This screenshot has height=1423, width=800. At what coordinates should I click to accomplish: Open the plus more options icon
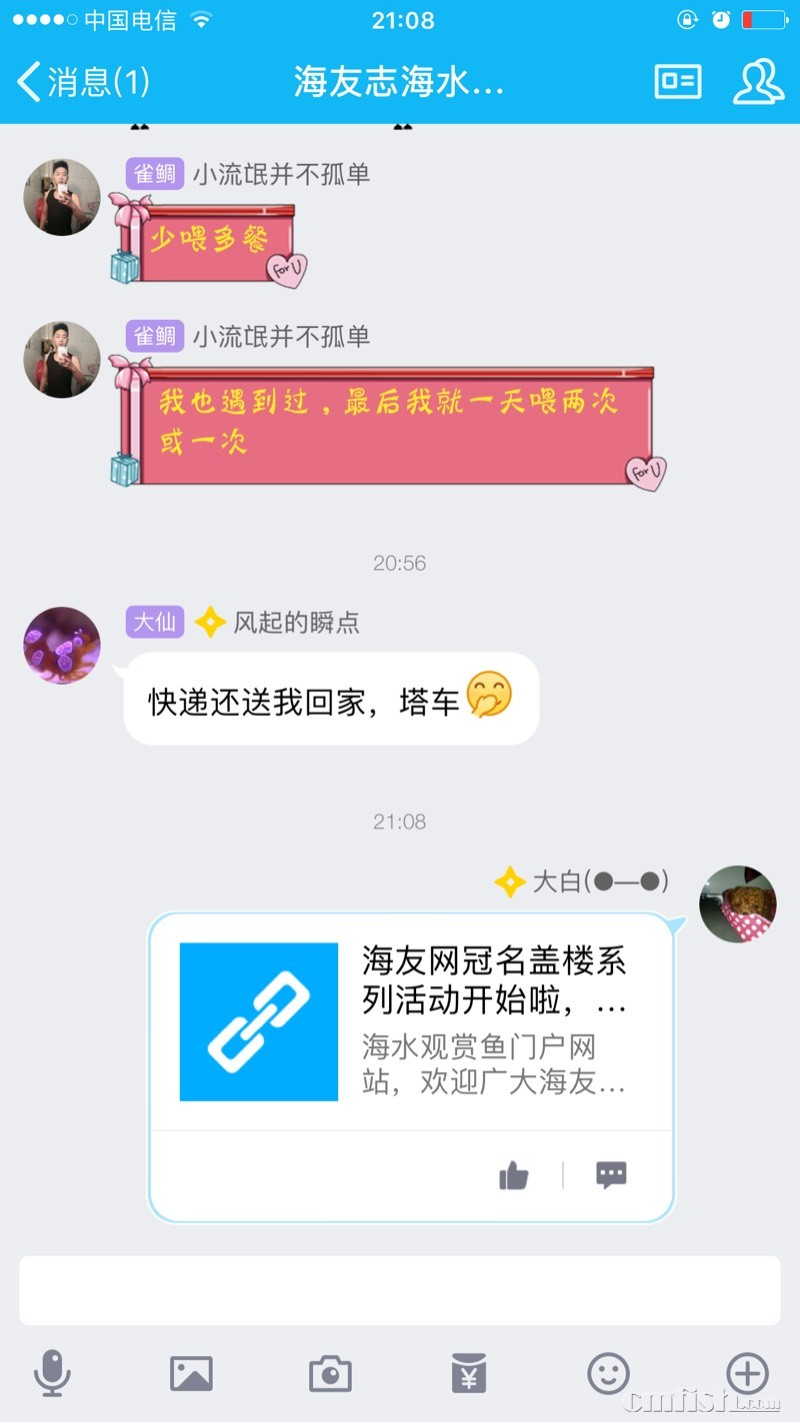click(747, 1373)
